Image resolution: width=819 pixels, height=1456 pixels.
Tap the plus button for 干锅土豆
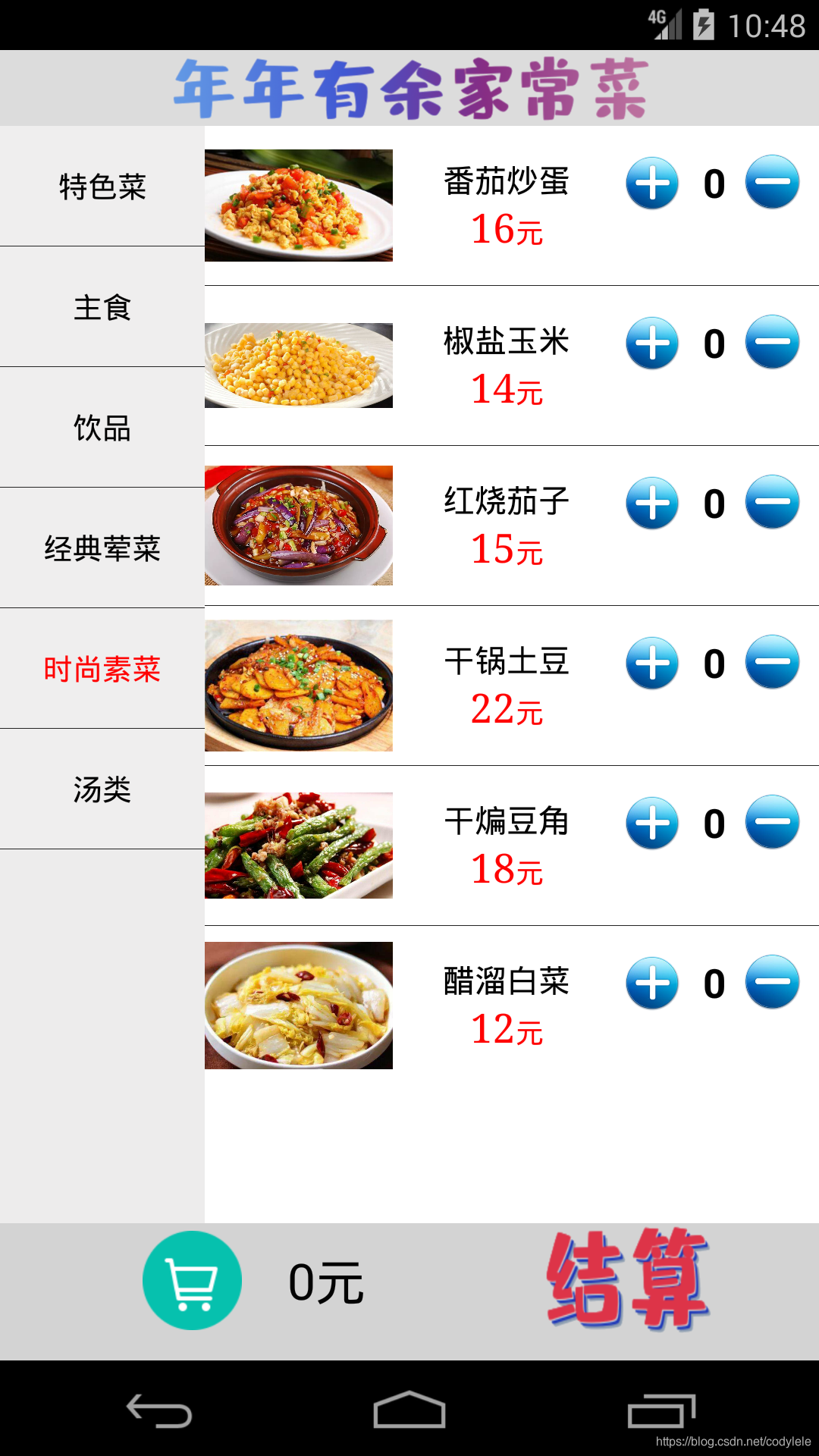(651, 664)
